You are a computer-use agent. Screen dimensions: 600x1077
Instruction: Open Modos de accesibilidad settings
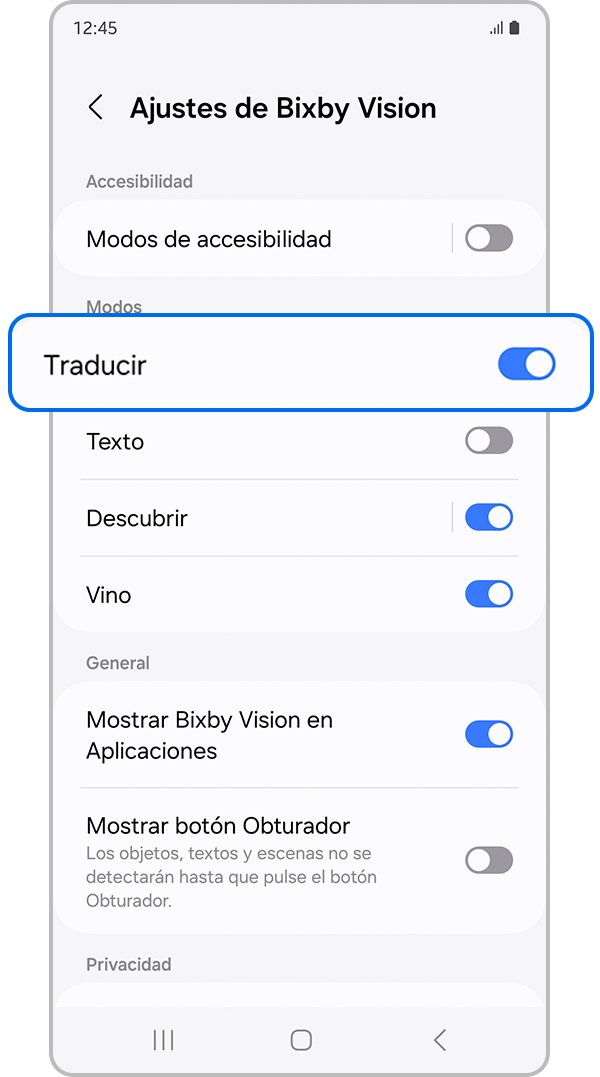click(x=250, y=239)
